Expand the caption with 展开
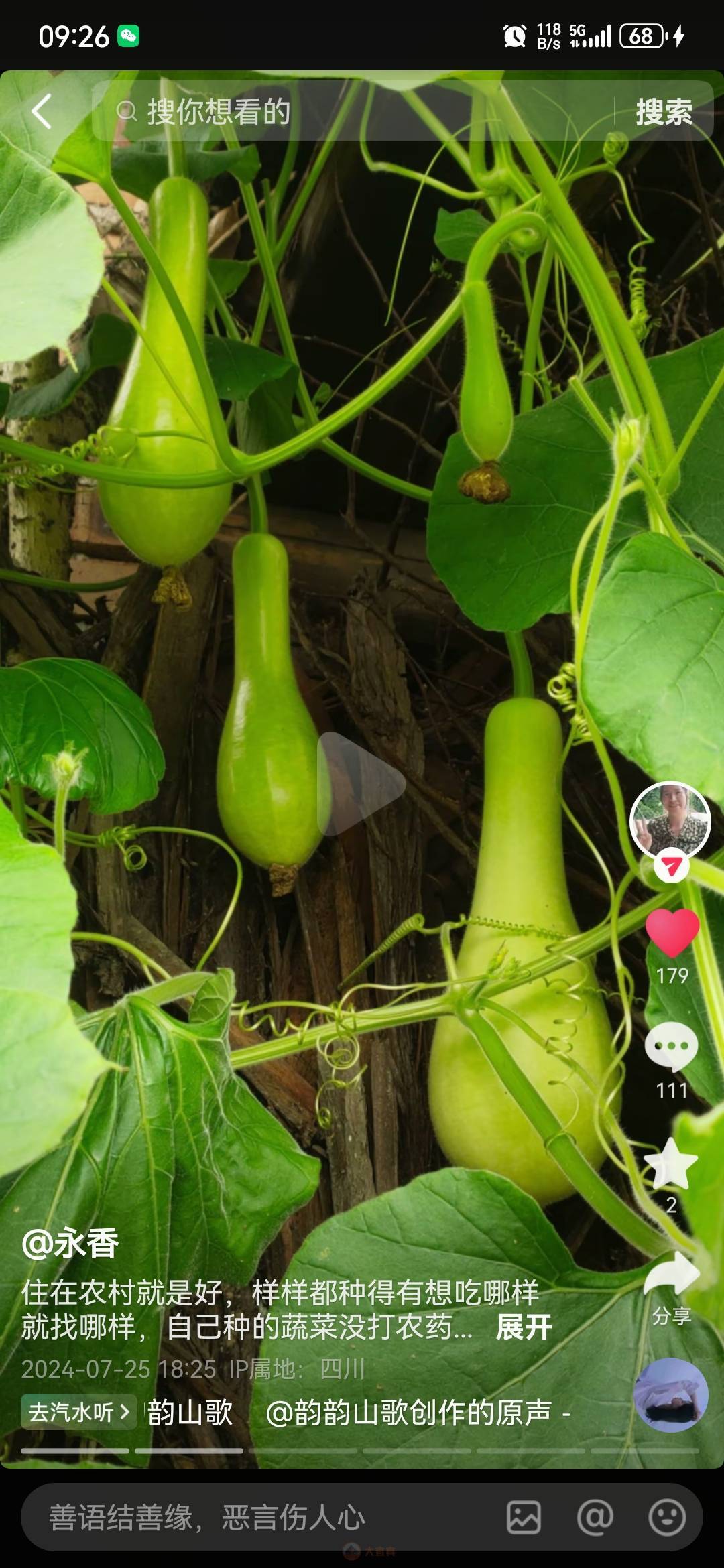This screenshot has height=1568, width=724. pos(524,1327)
